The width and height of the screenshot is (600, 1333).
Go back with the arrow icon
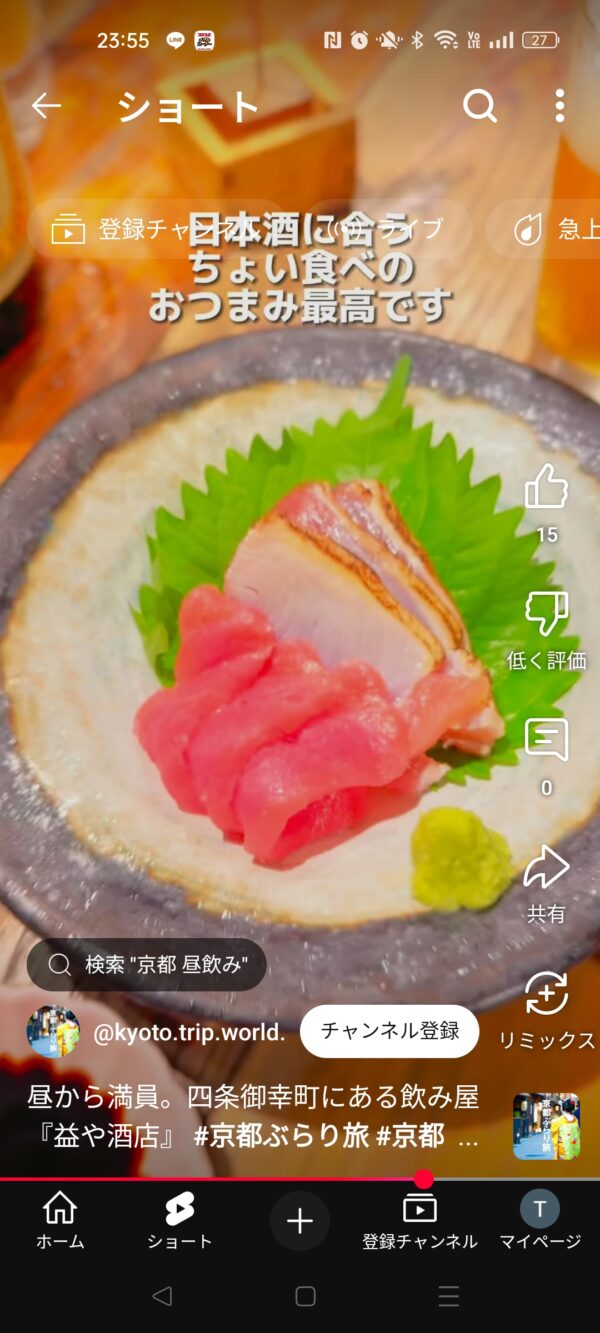(46, 106)
